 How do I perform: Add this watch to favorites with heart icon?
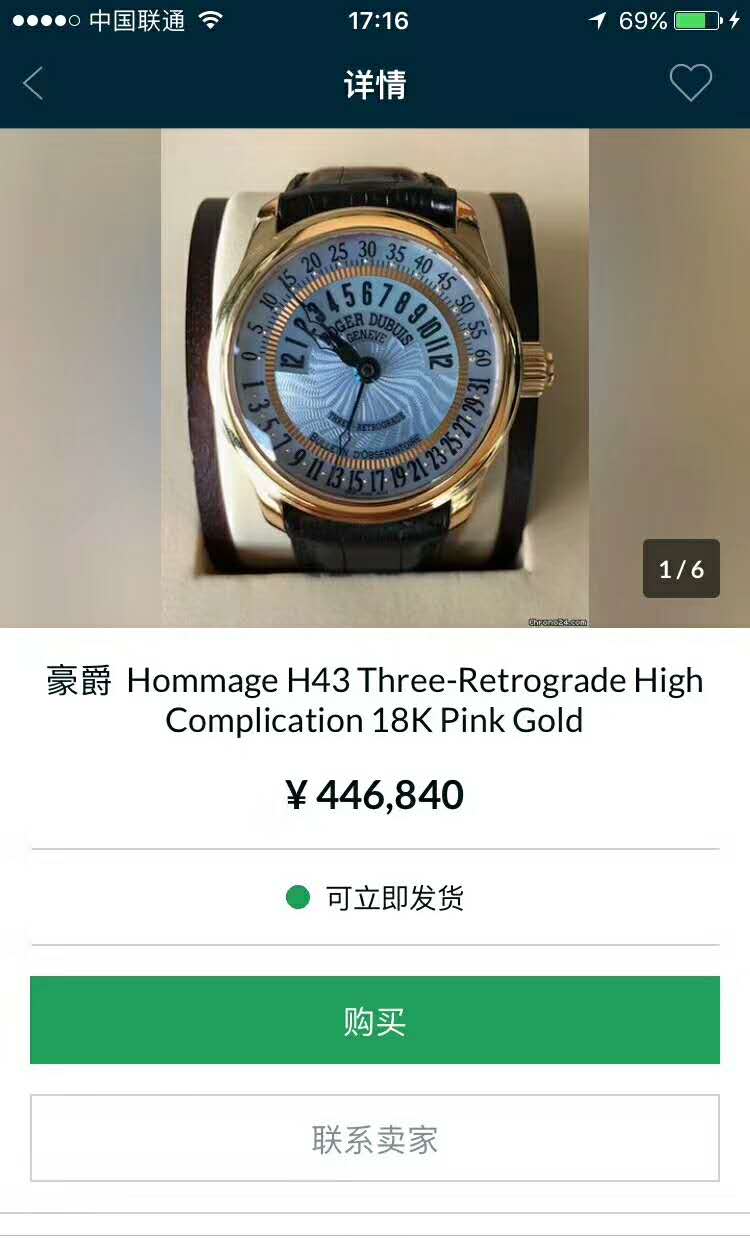point(690,83)
